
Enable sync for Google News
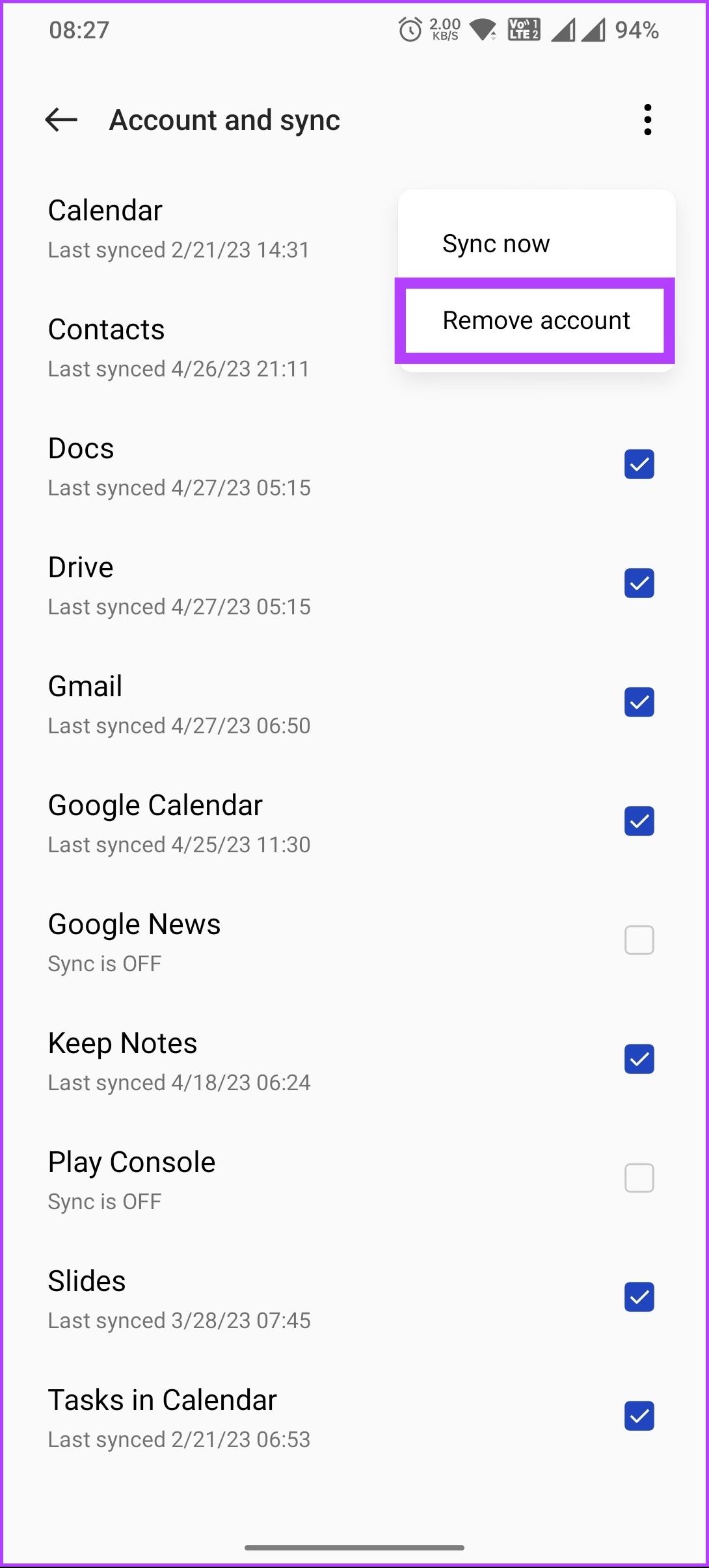(638, 940)
